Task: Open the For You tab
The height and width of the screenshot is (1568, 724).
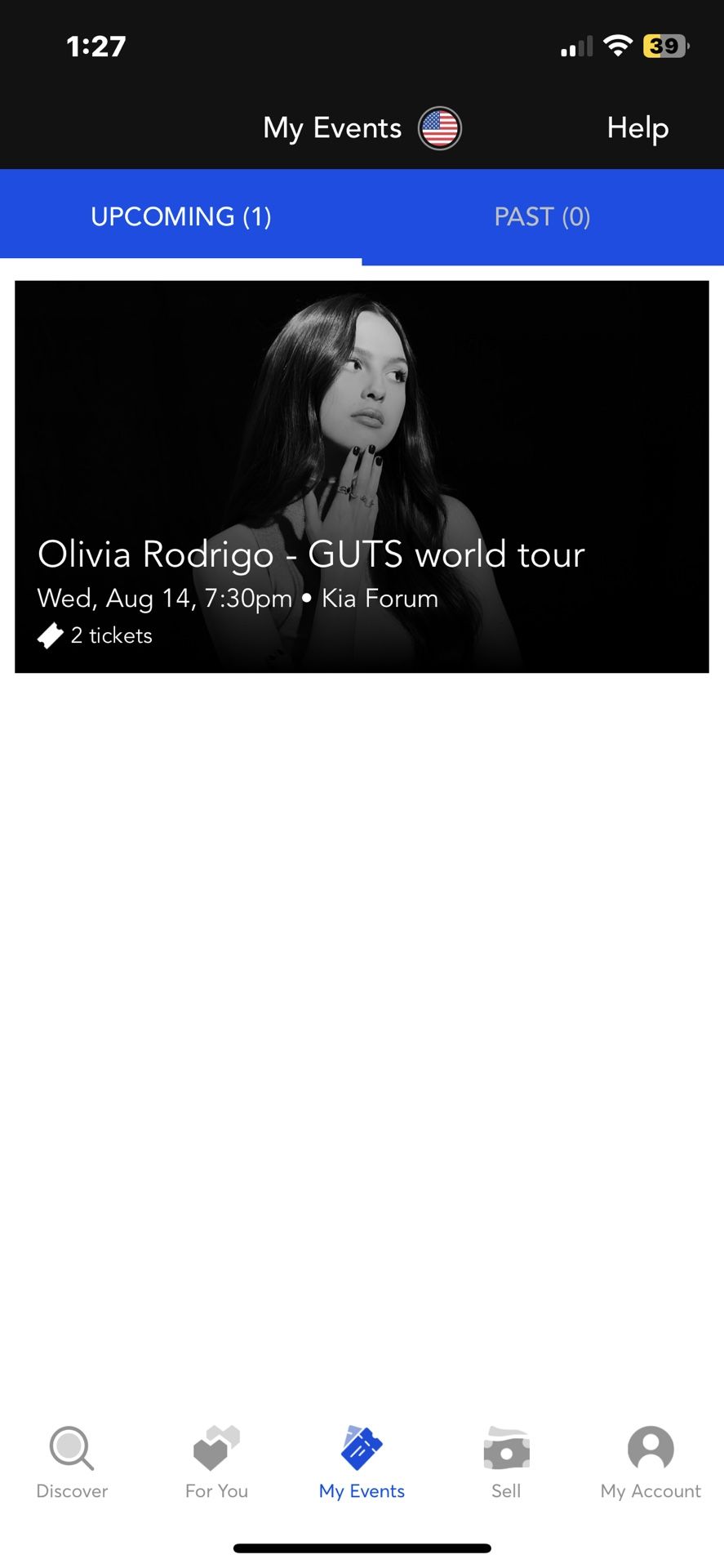Action: point(216,1463)
